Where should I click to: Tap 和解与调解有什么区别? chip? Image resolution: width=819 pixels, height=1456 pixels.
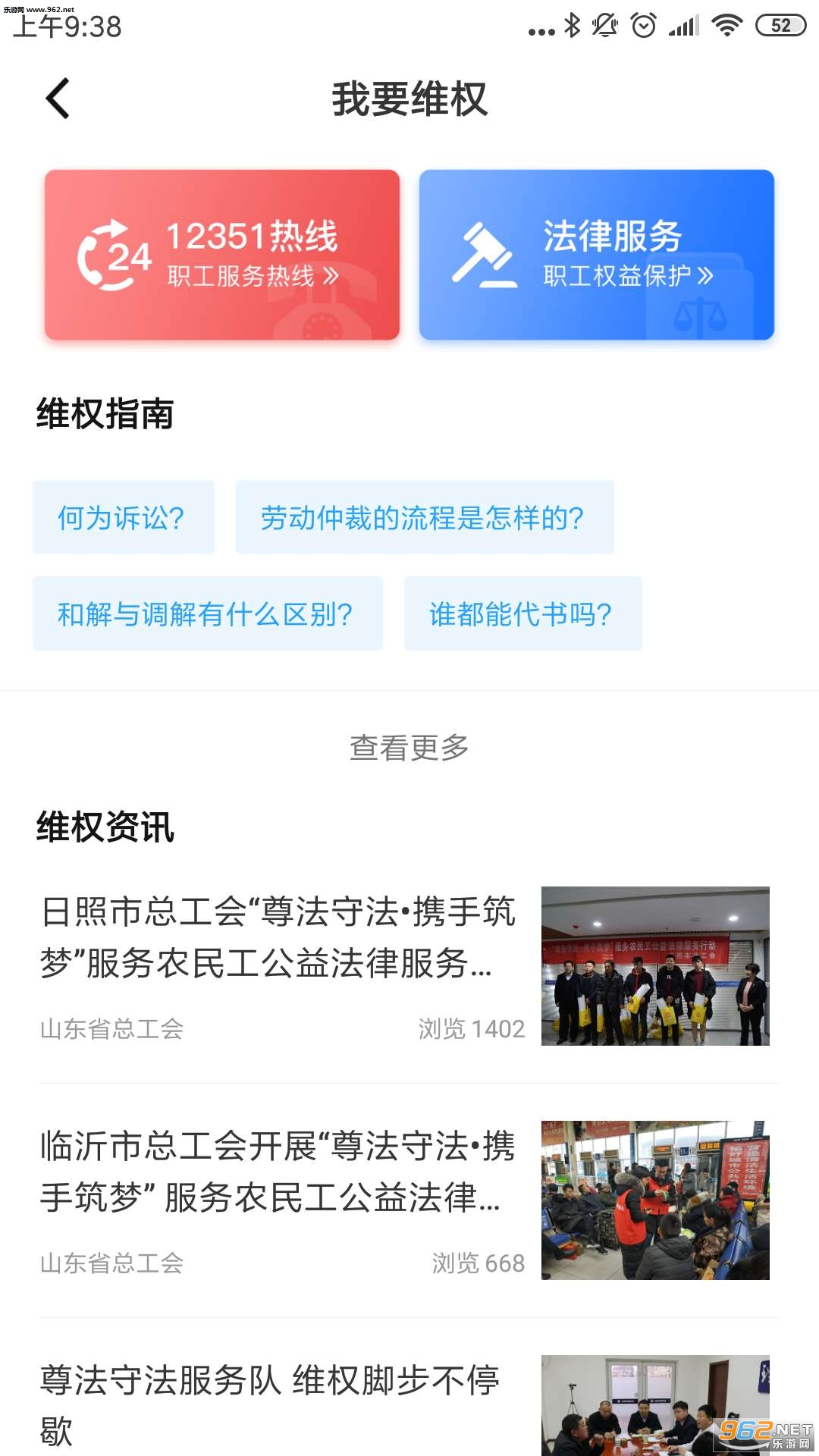pyautogui.click(x=208, y=613)
